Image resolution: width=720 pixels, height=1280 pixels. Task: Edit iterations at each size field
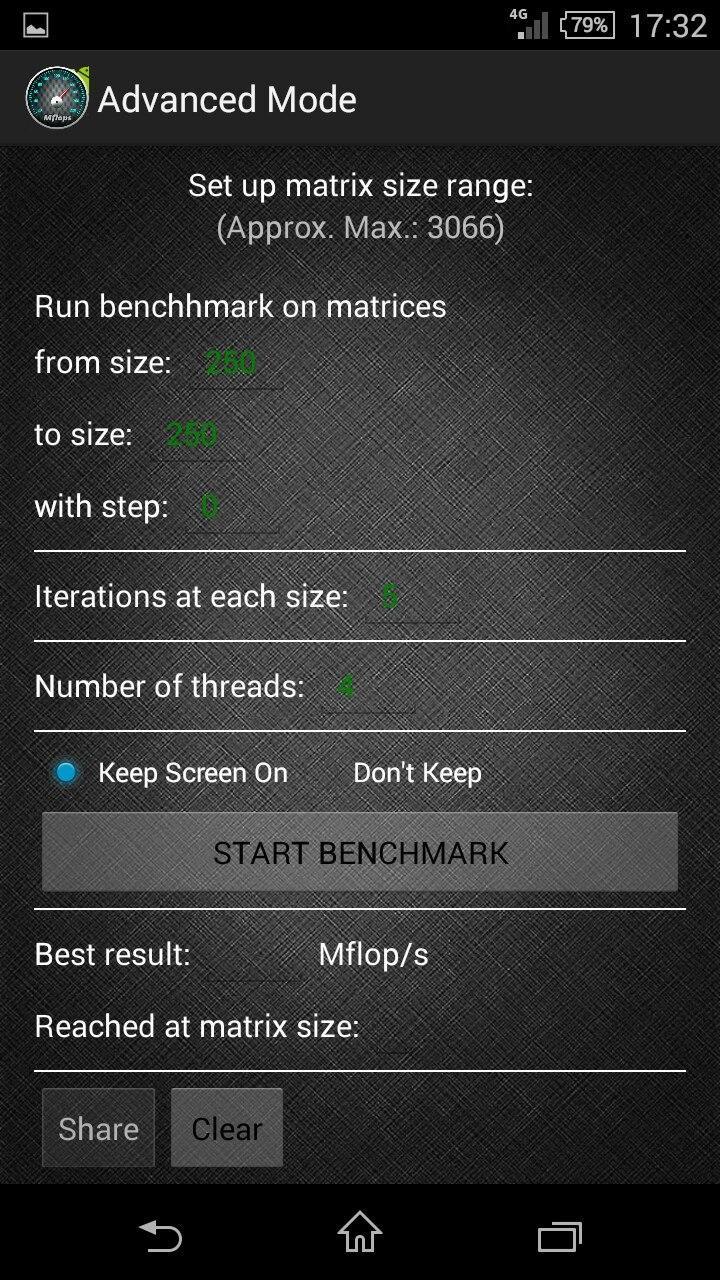pos(410,597)
